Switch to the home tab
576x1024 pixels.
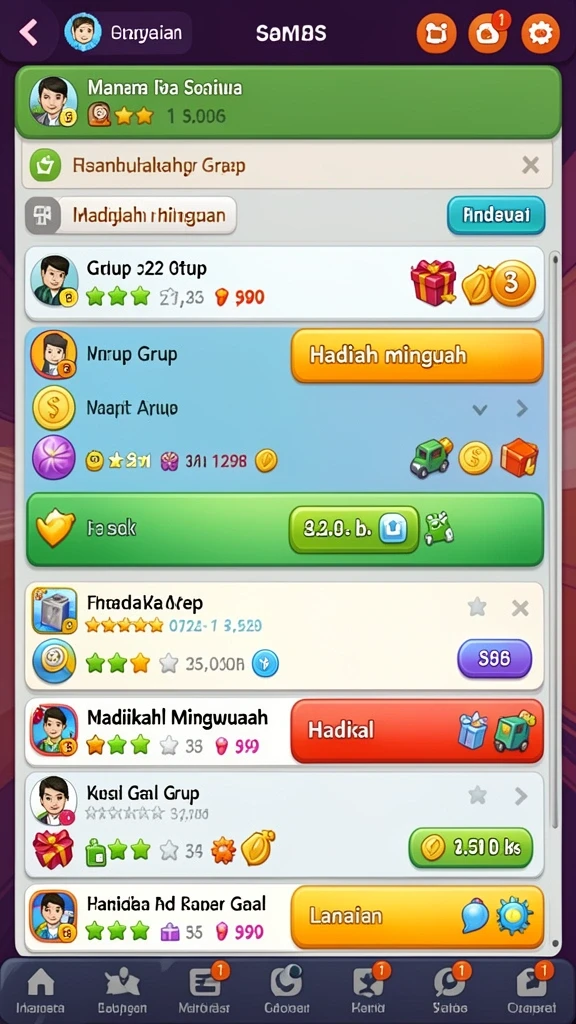(40, 989)
